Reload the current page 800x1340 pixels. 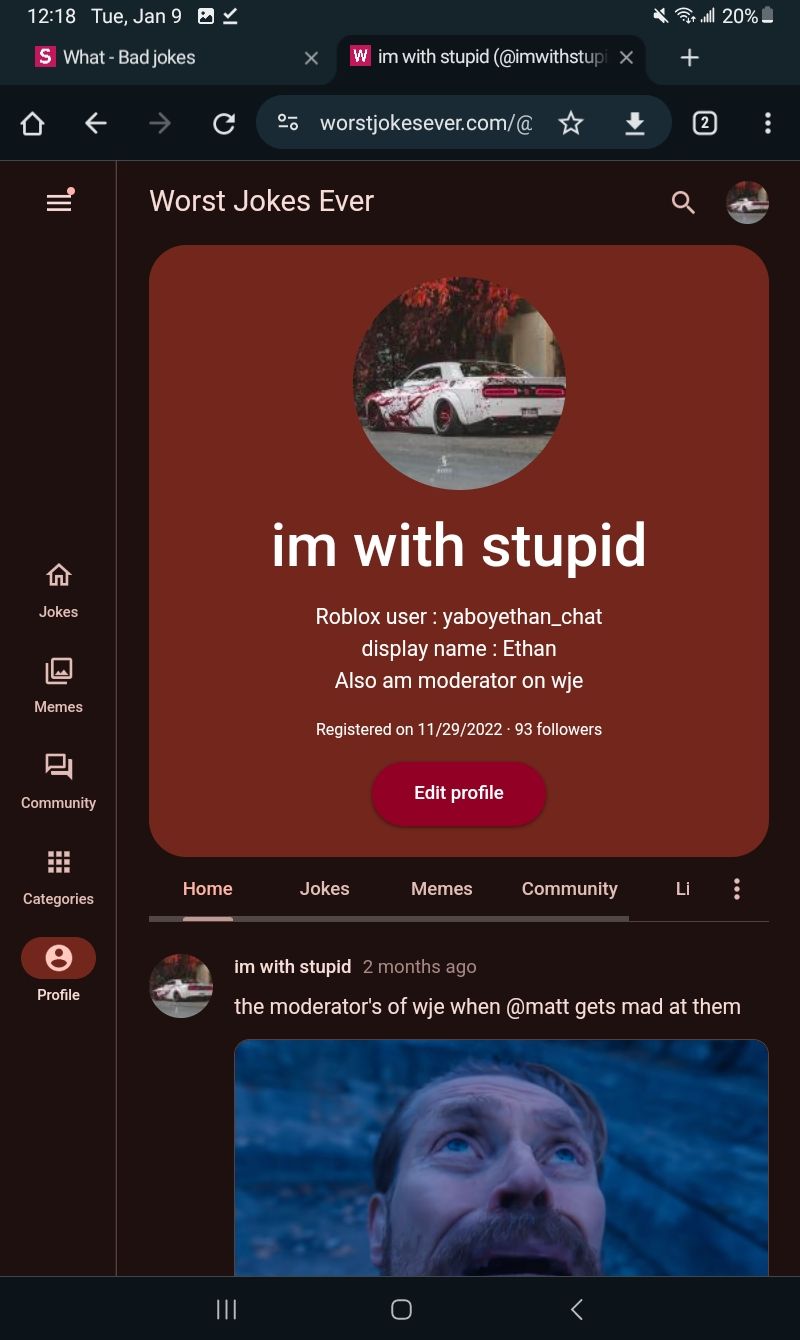[x=224, y=123]
